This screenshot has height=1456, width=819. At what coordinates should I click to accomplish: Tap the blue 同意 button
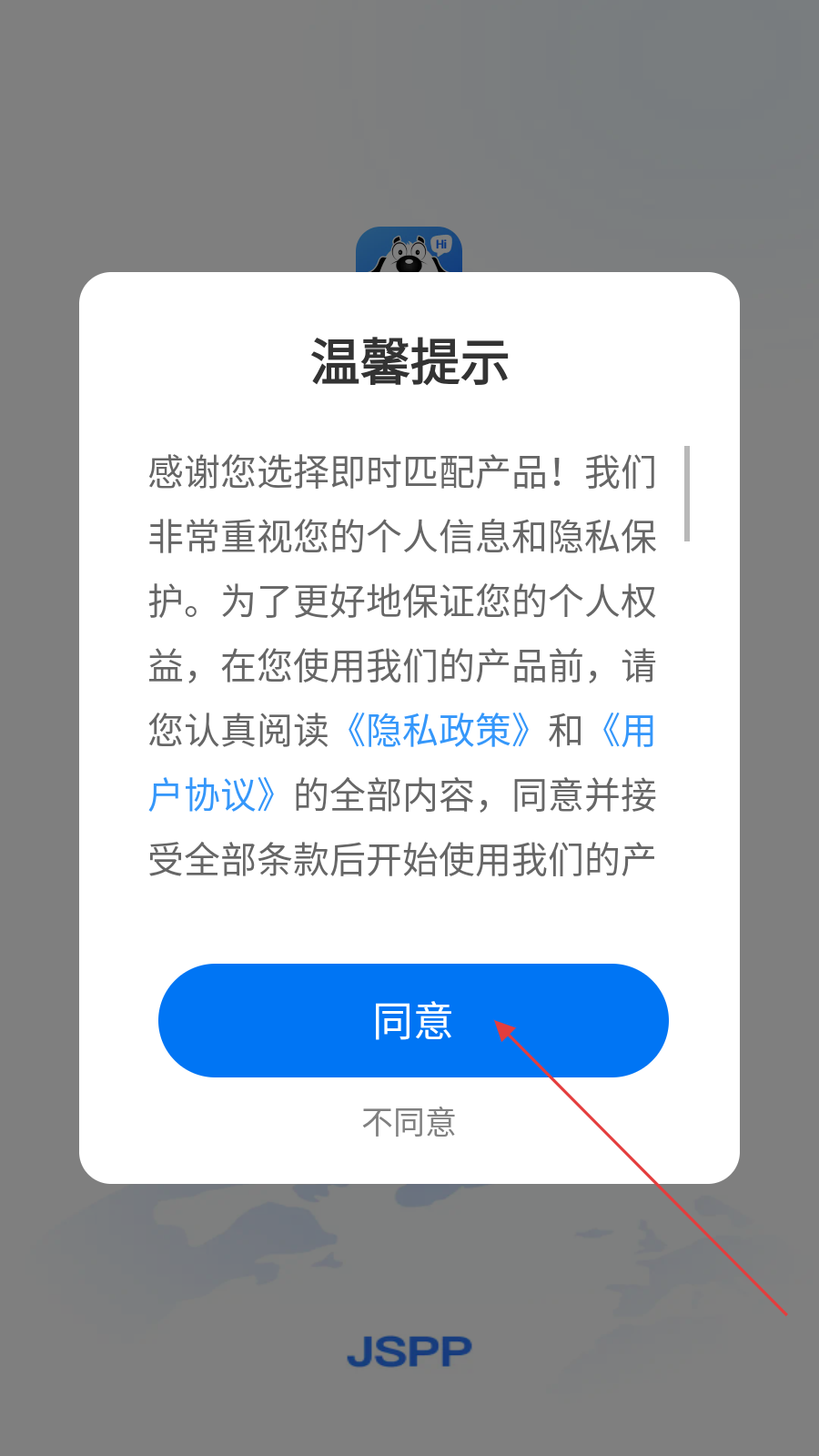413,1020
